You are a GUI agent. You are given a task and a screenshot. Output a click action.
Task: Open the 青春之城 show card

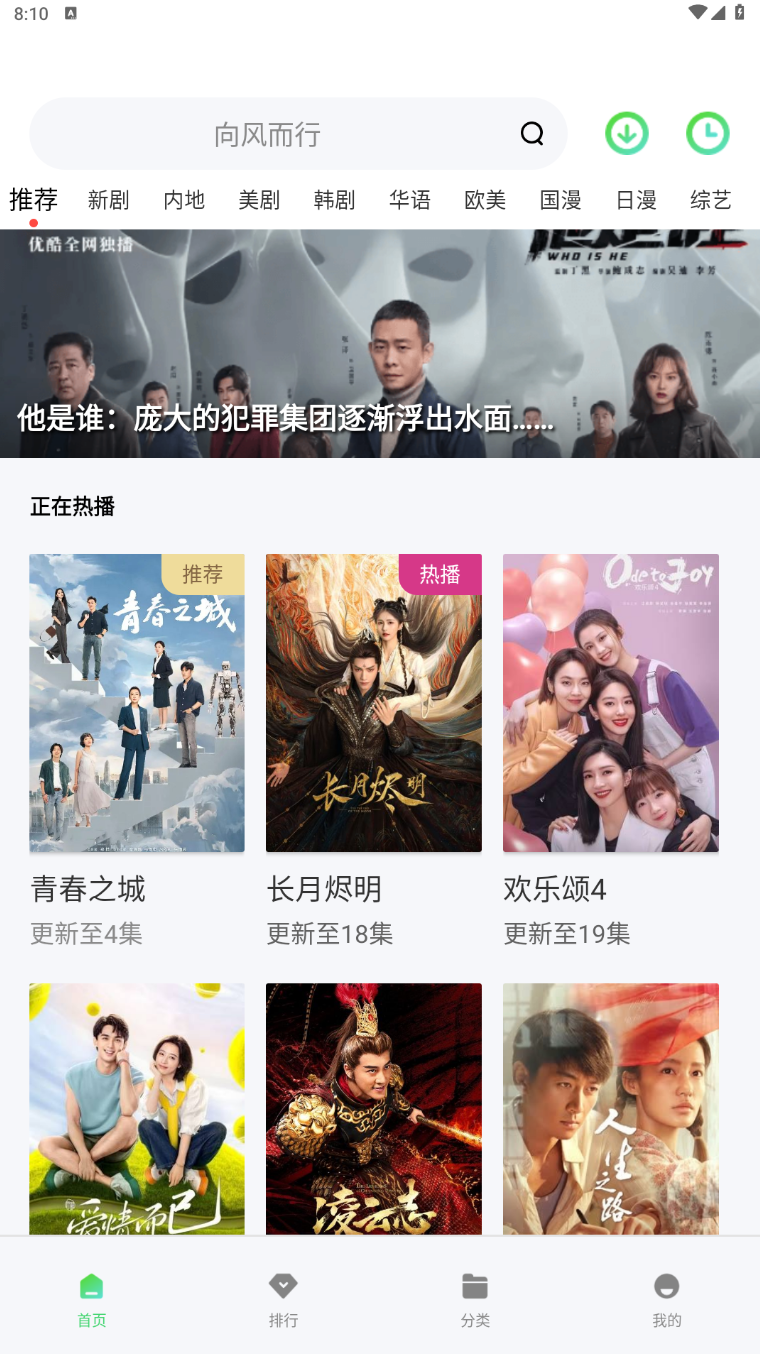137,703
